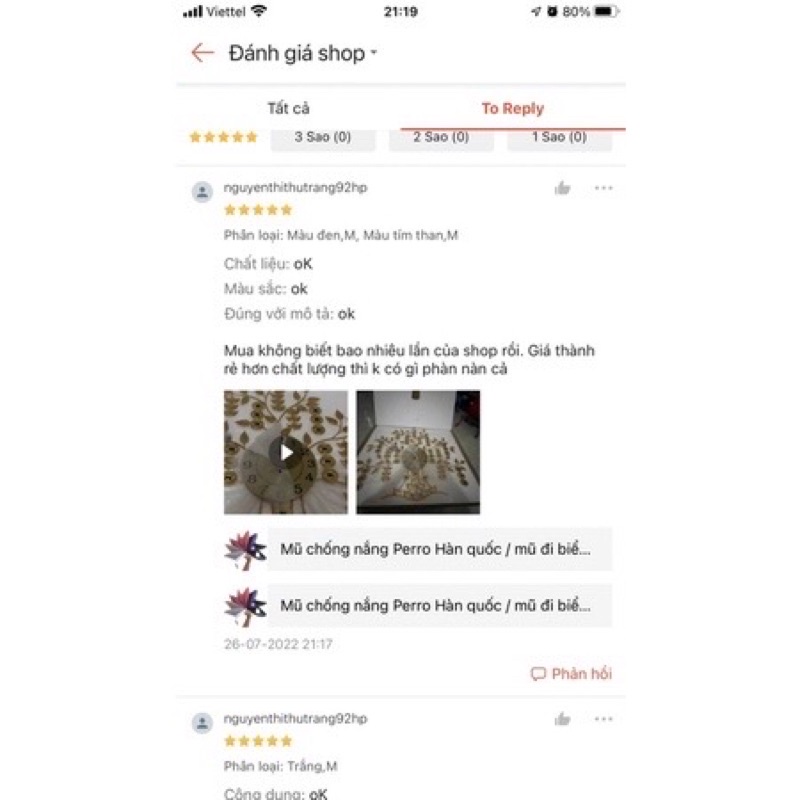Screen dimensions: 800x800
Task: Open overflow menu on Trắng,M review
Action: click(x=603, y=719)
